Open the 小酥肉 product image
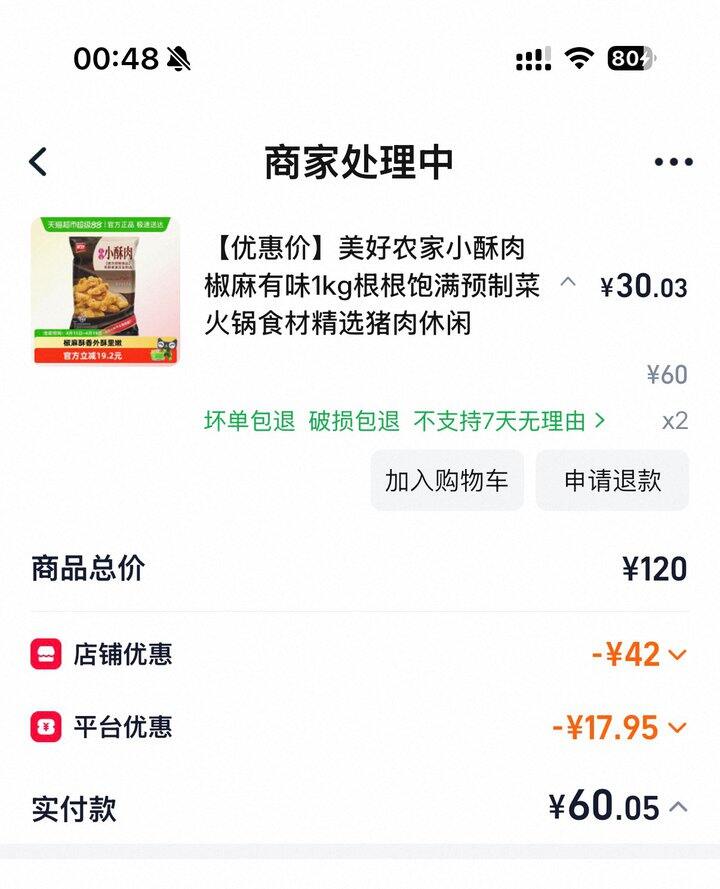This screenshot has width=720, height=889. point(105,291)
